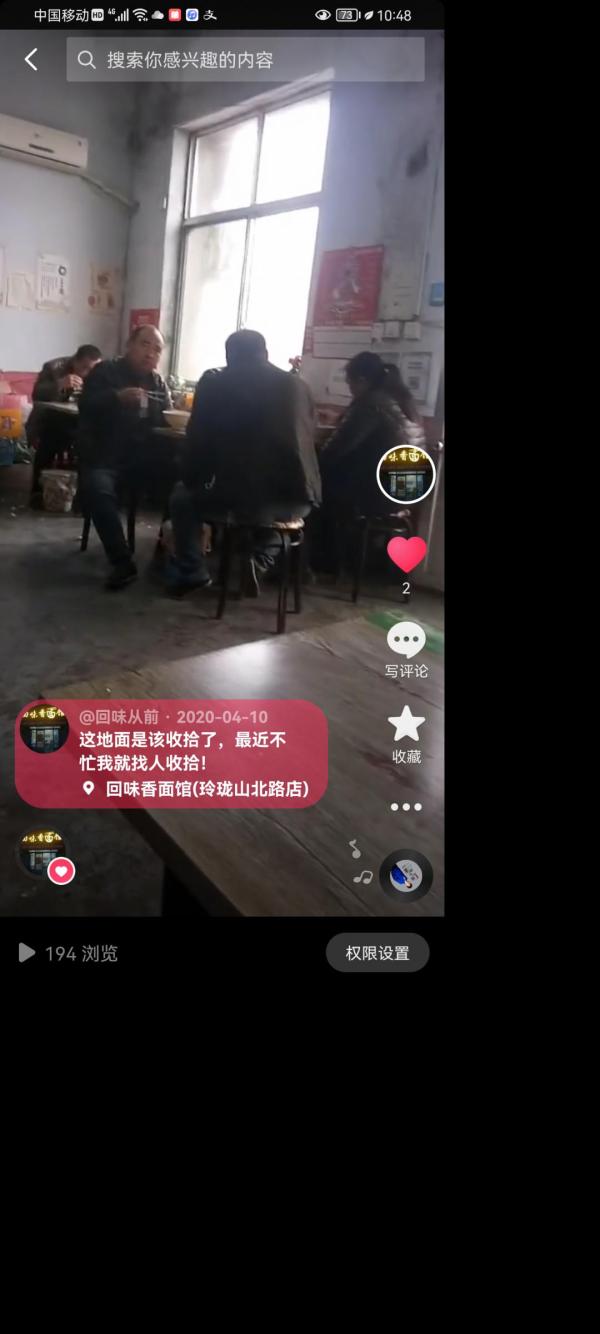Write a comment via 写评论
The height and width of the screenshot is (1334, 600).
[406, 649]
